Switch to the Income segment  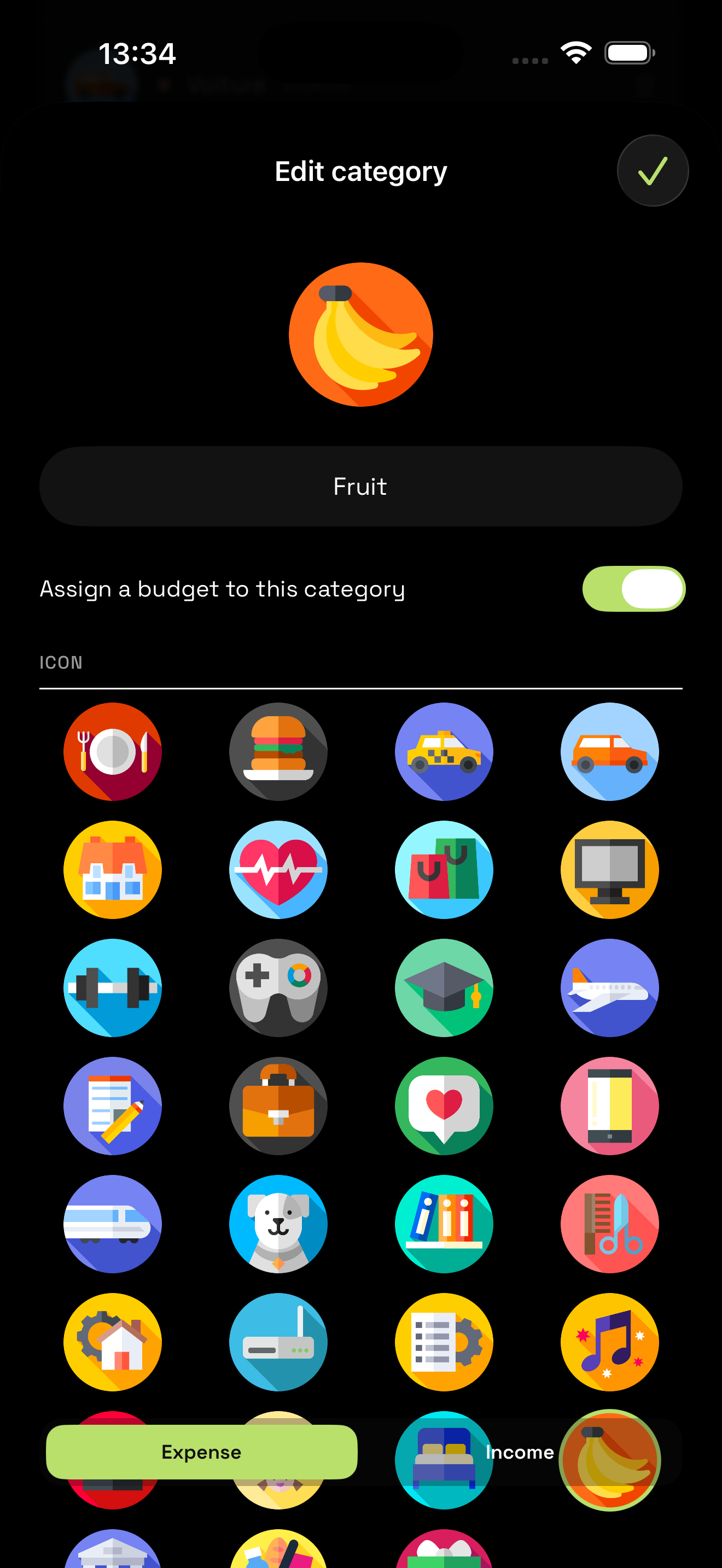(519, 1452)
